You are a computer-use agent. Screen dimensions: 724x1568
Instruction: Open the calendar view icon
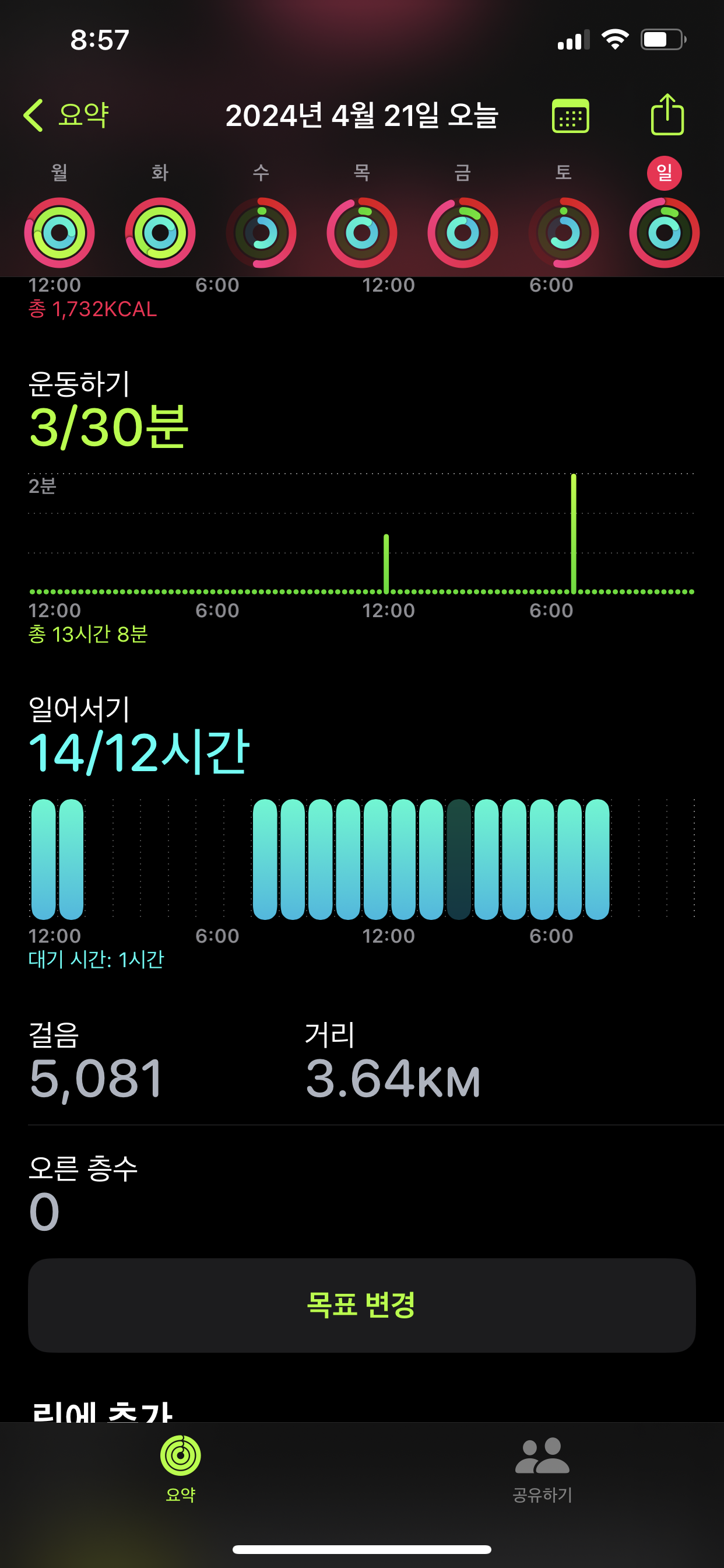[570, 116]
